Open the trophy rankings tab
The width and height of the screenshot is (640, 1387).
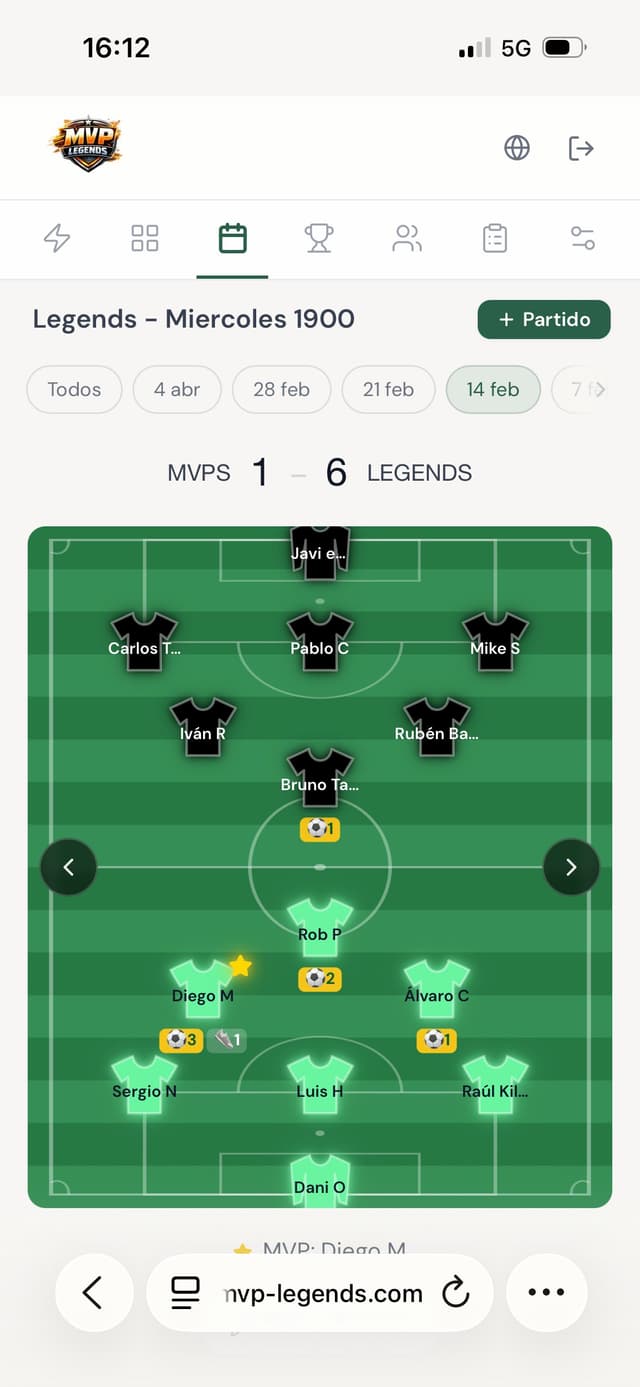(319, 238)
